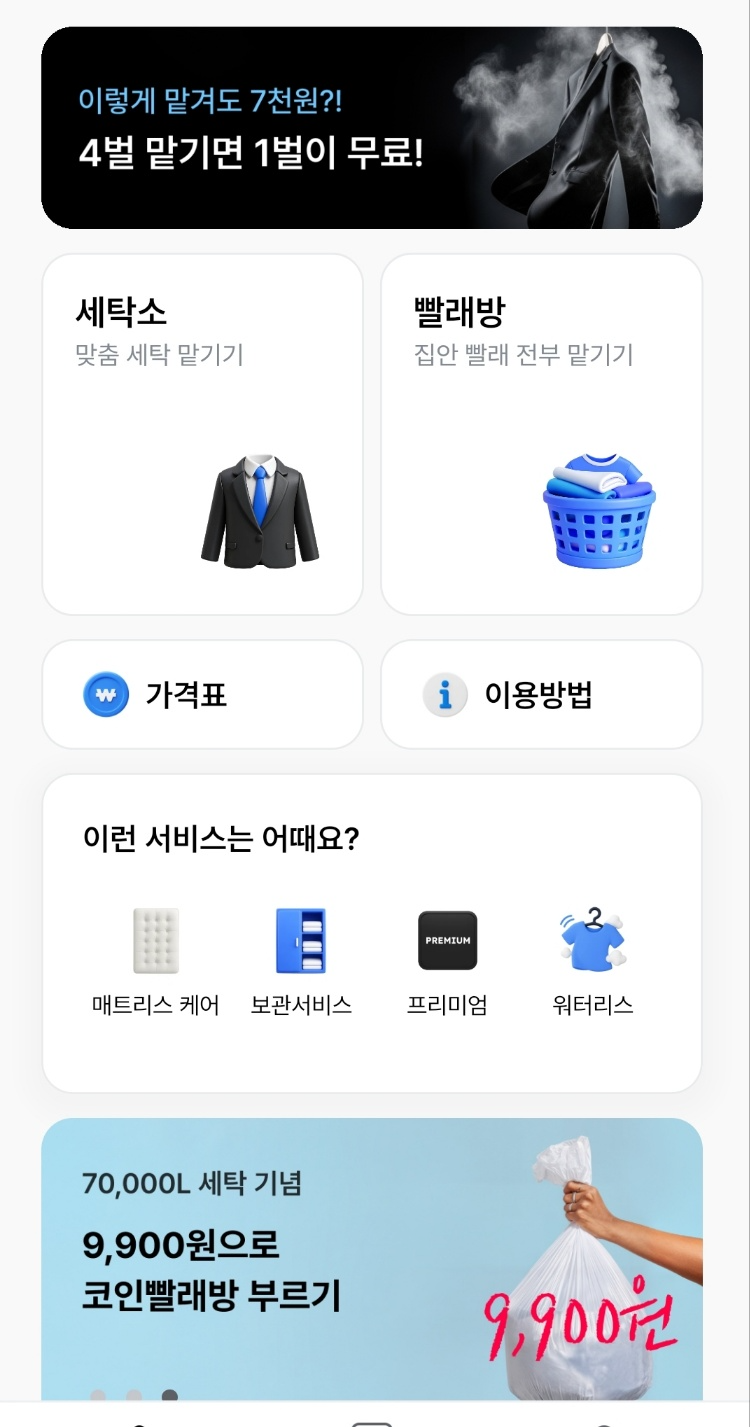Tap the black PREMIUM 프리미엄 icon
750x1427 pixels.
tap(446, 939)
